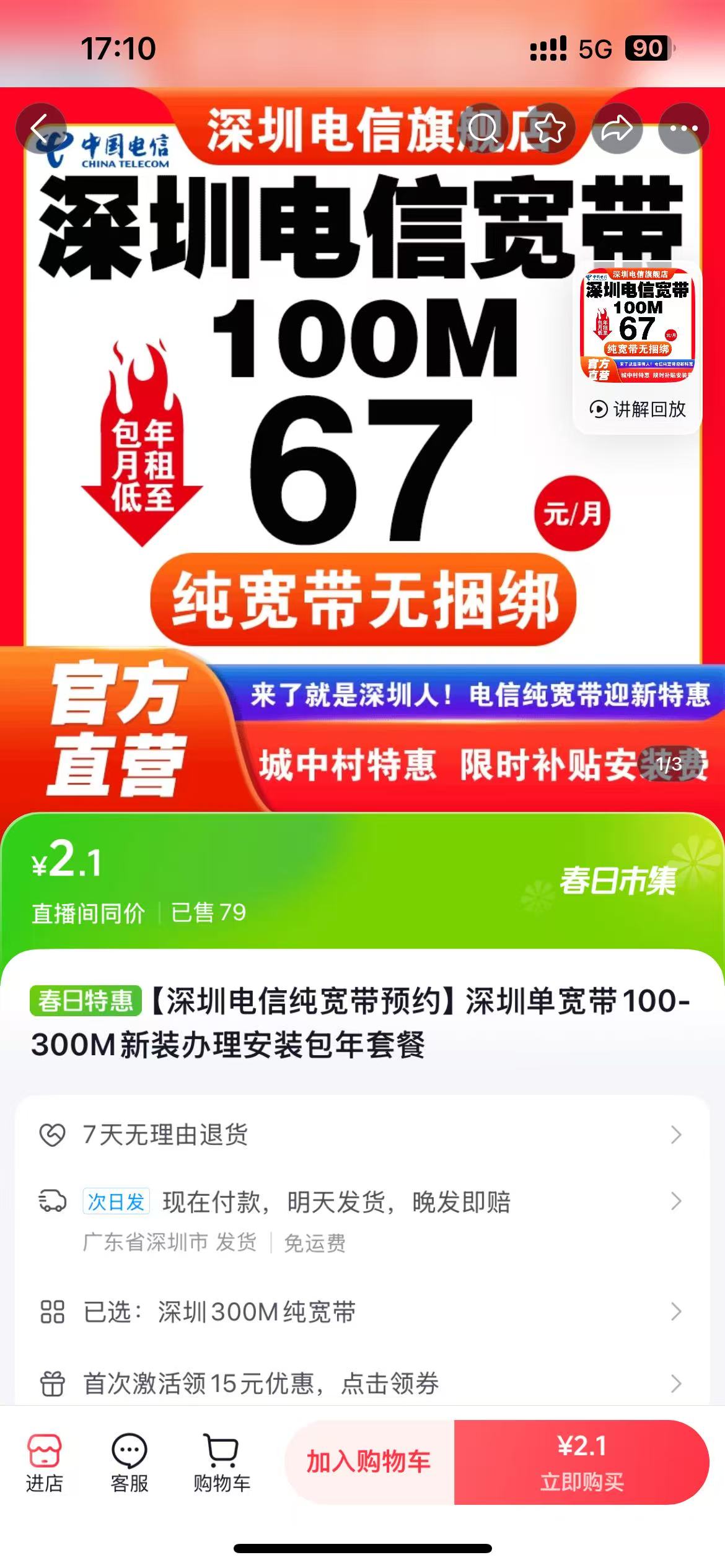This screenshot has height=1568, width=725.
Task: Buy now with 立即购买 ¥2.1
Action: pos(582,1461)
